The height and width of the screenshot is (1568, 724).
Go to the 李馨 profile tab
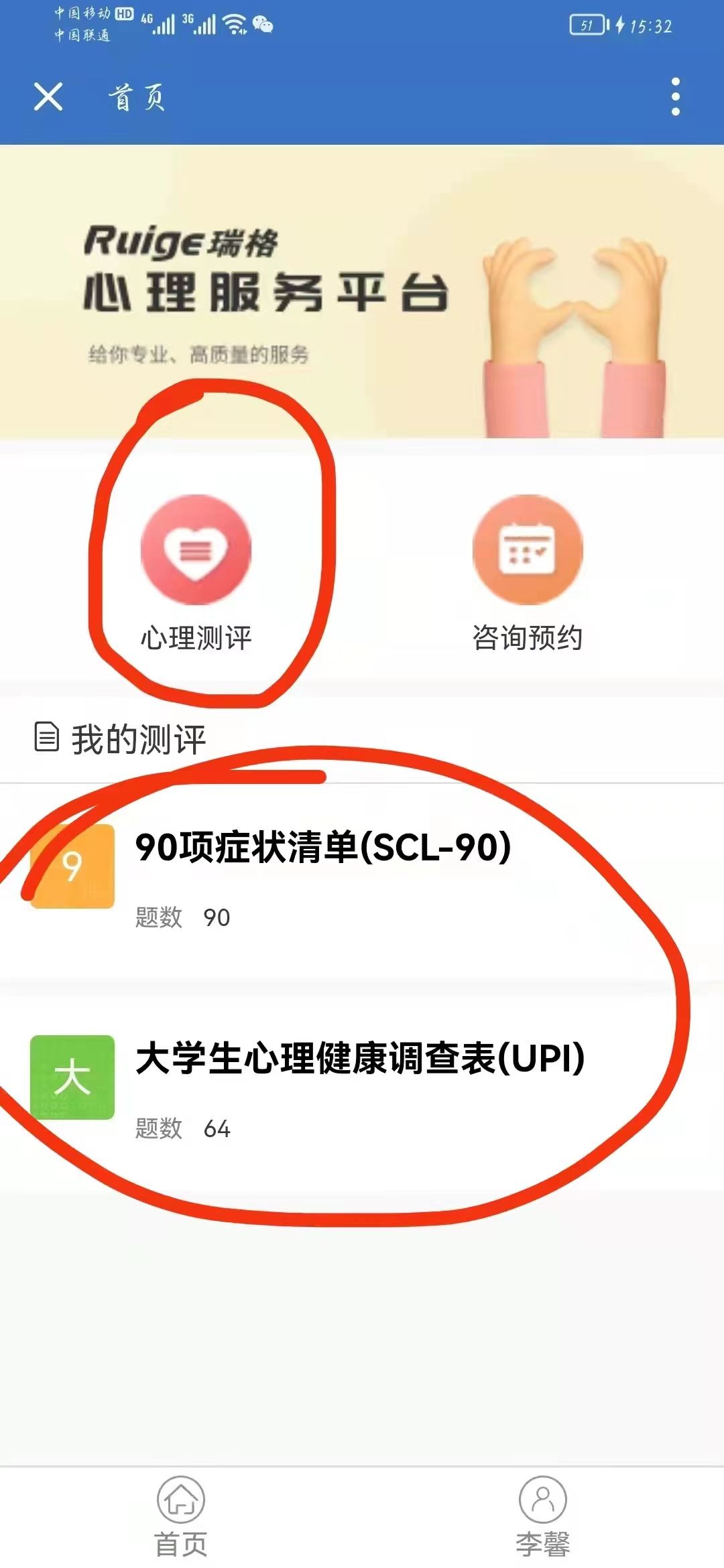542,1516
